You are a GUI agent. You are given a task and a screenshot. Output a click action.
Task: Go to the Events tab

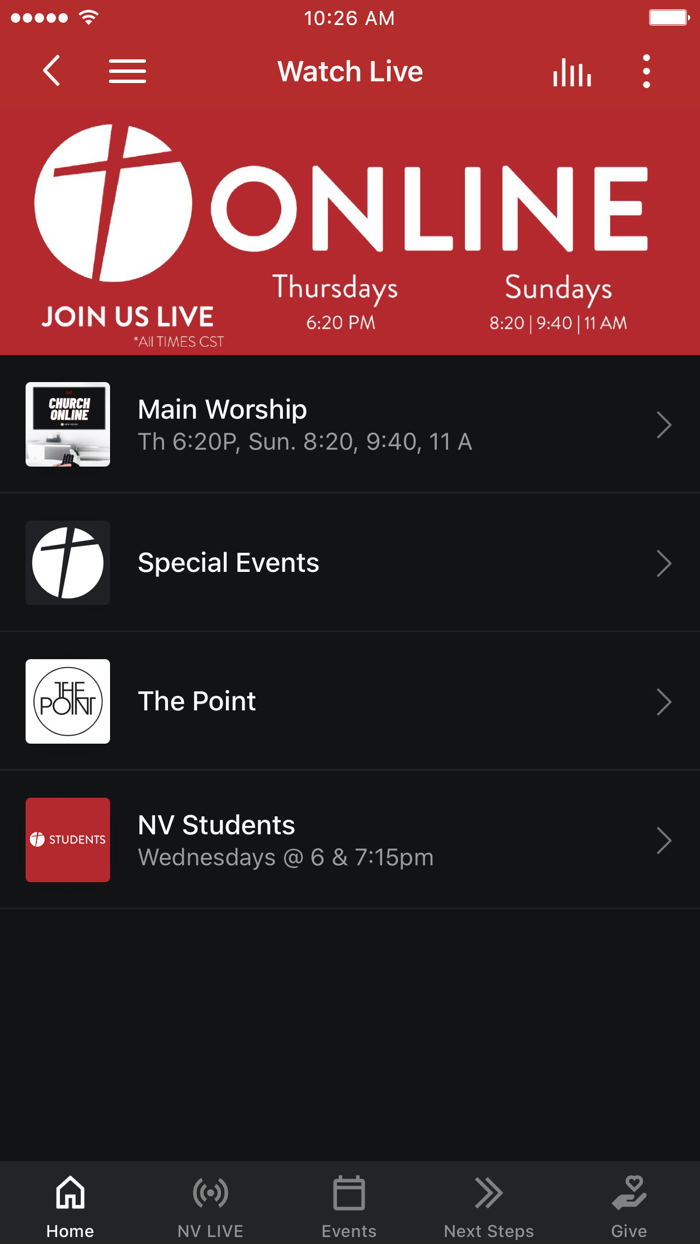[349, 1206]
